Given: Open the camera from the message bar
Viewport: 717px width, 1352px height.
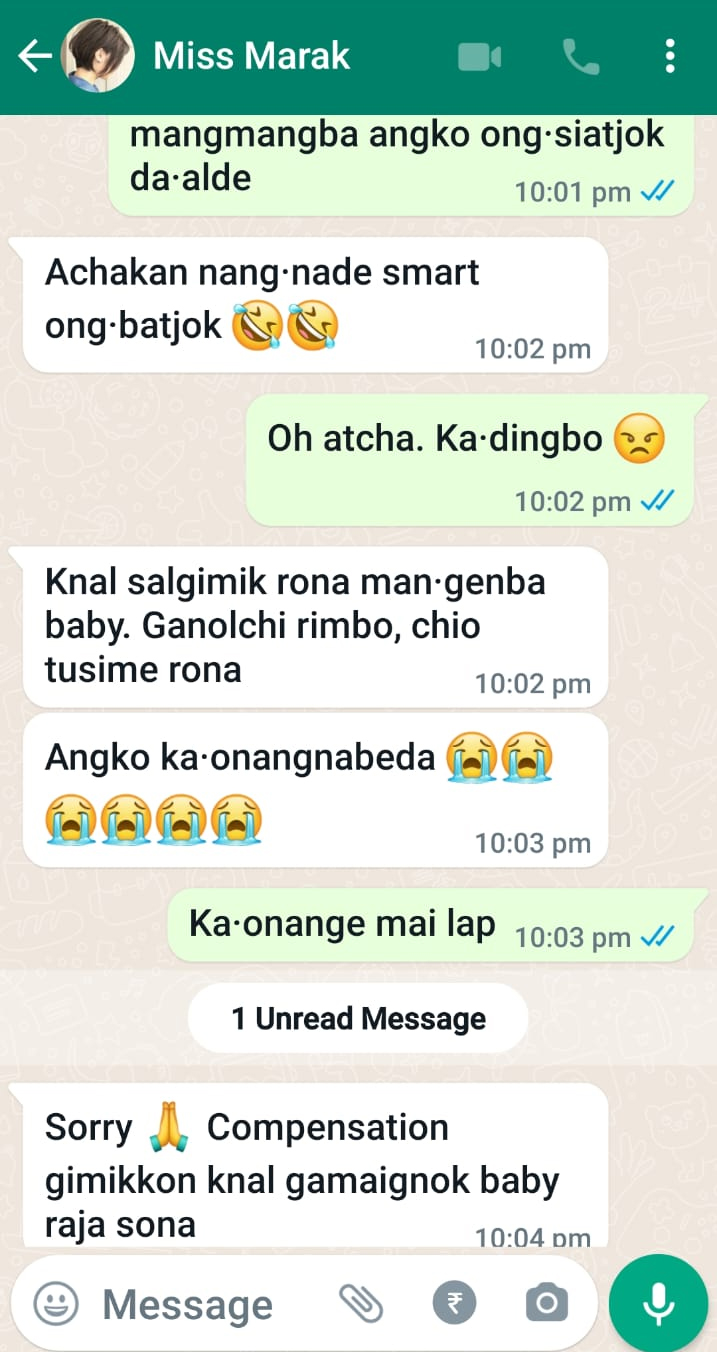Looking at the screenshot, I should click(546, 1303).
